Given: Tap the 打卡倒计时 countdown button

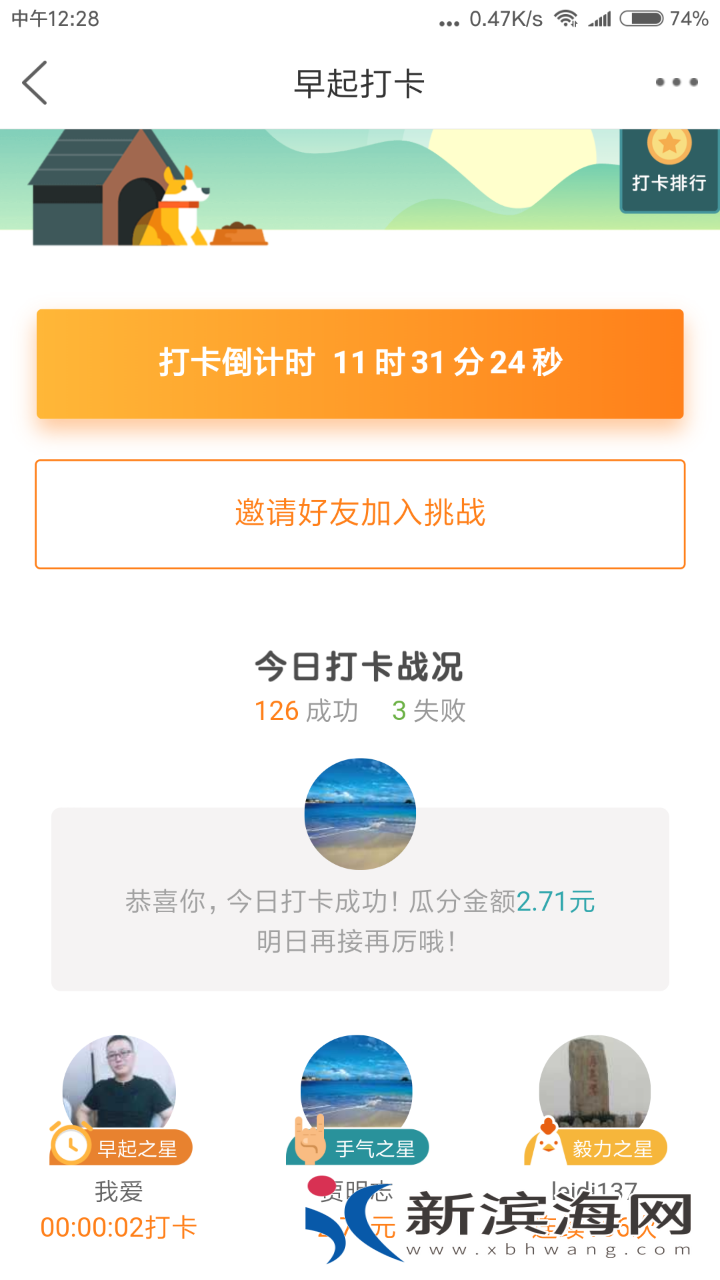Looking at the screenshot, I should [360, 363].
